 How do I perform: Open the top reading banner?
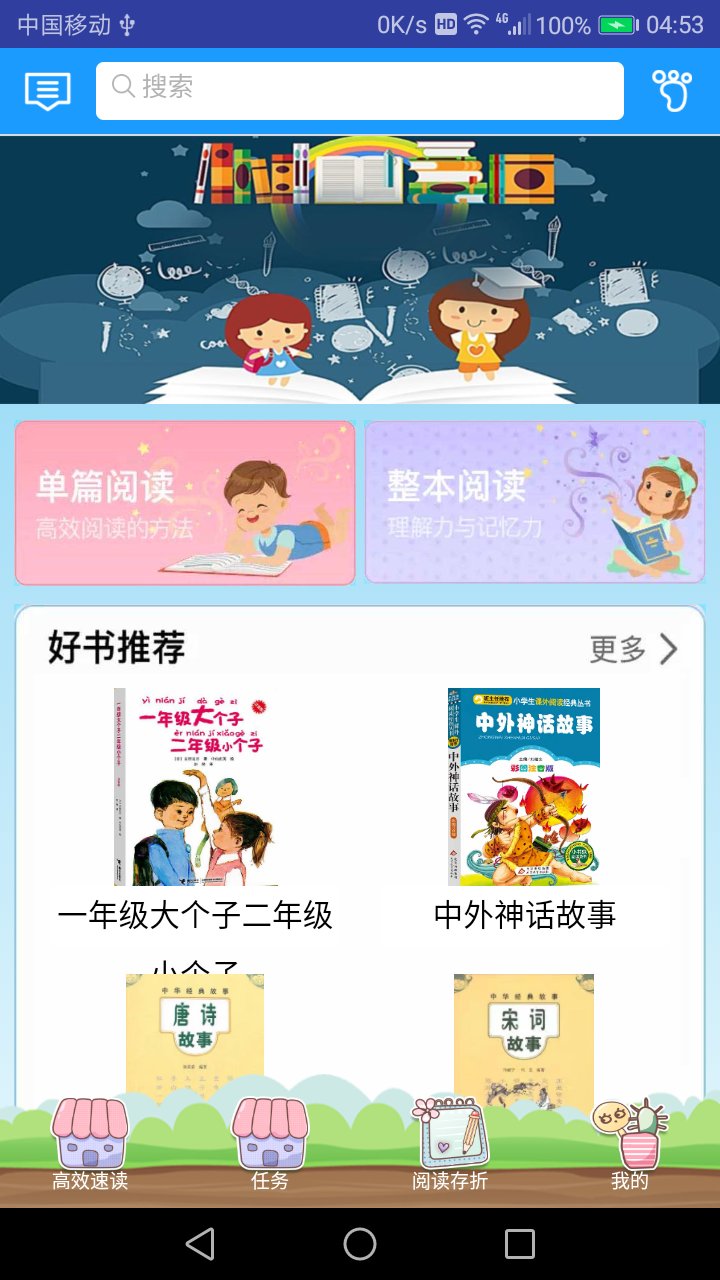(360, 270)
